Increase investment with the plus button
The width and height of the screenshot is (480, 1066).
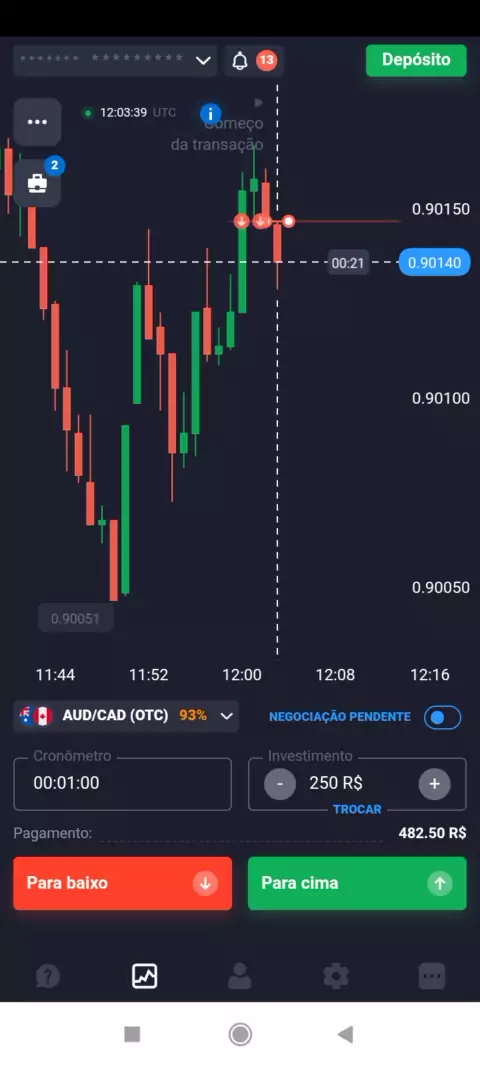(x=434, y=784)
